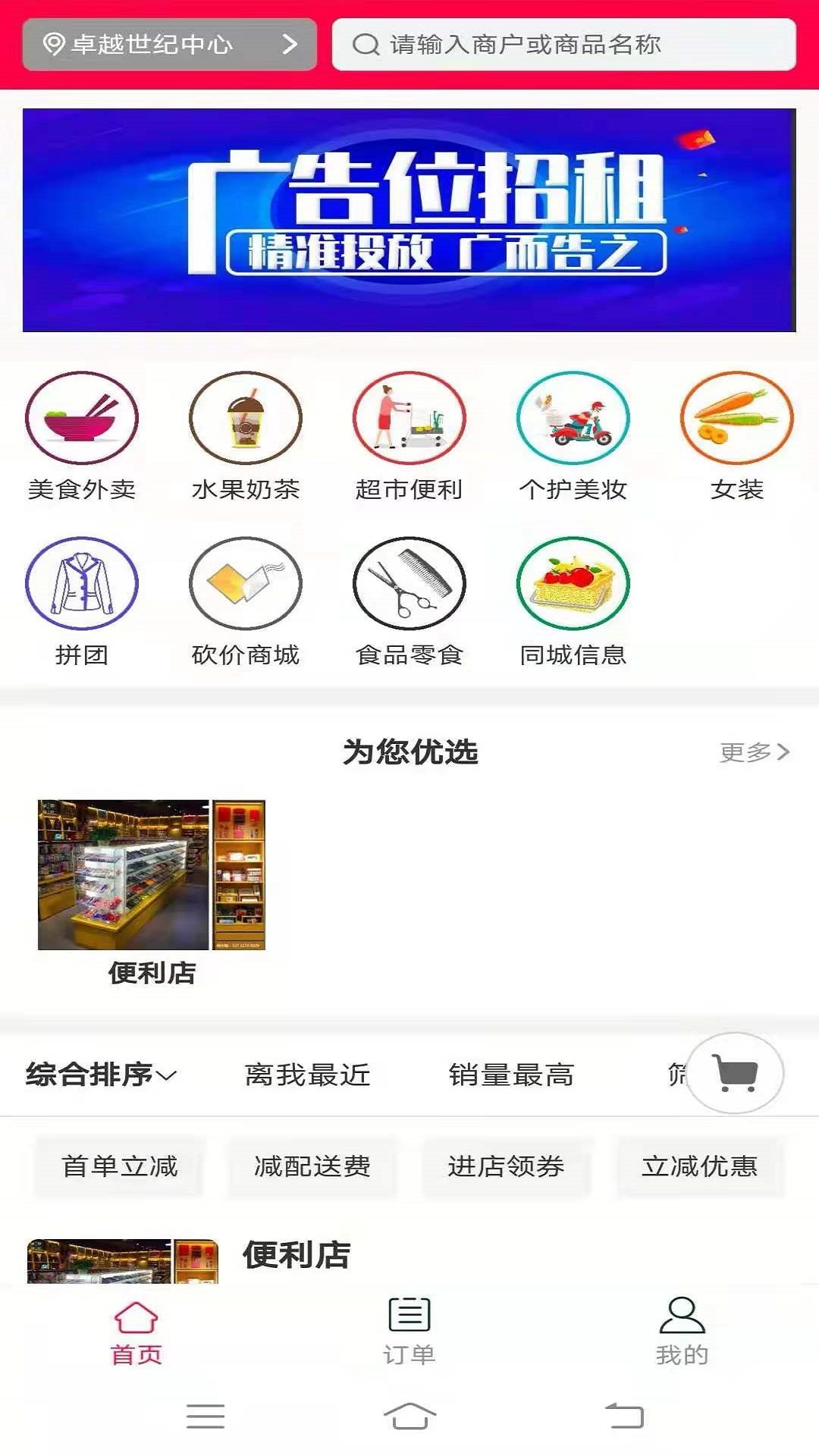Viewport: 819px width, 1456px height.
Task: View 更多 recommended shops
Action: pos(754,752)
